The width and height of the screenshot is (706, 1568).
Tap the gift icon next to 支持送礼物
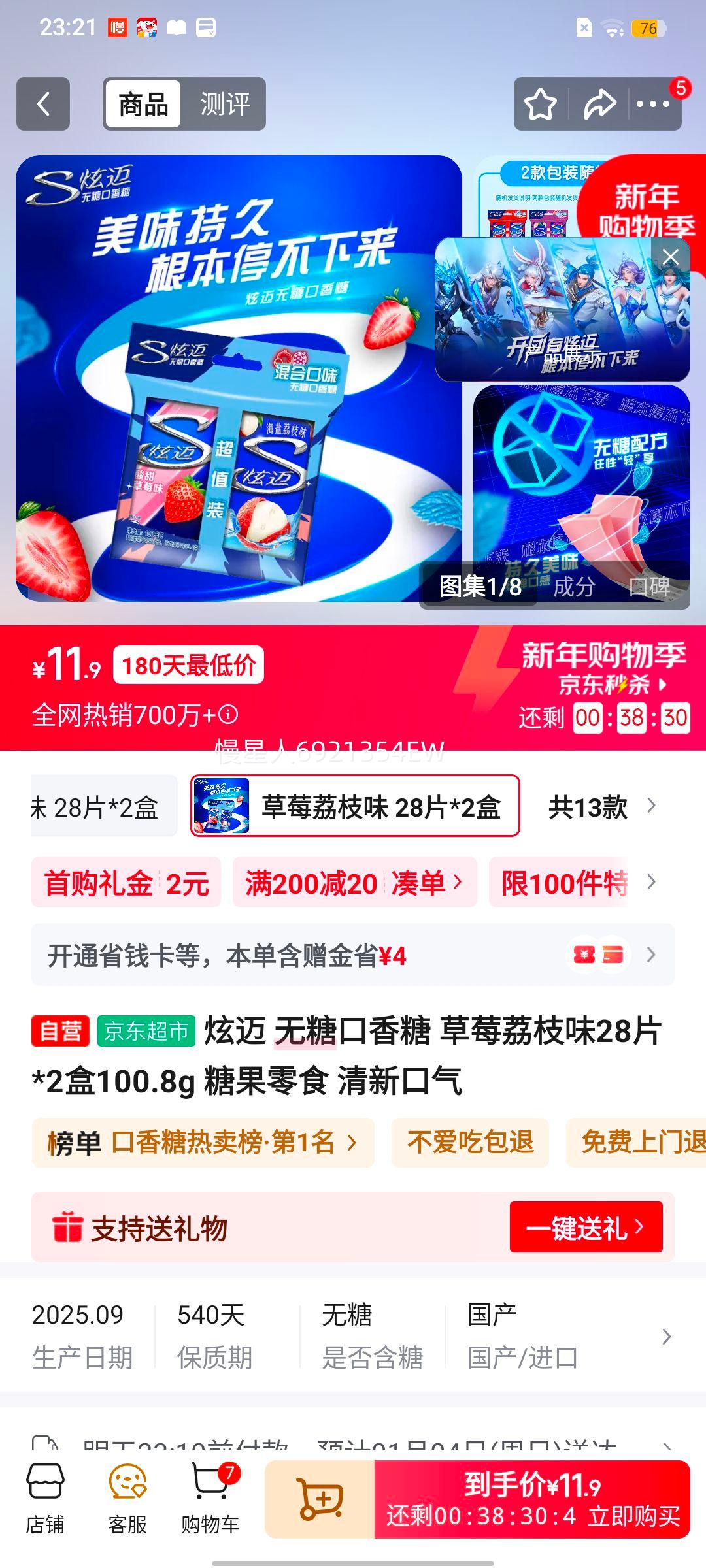pos(65,1227)
